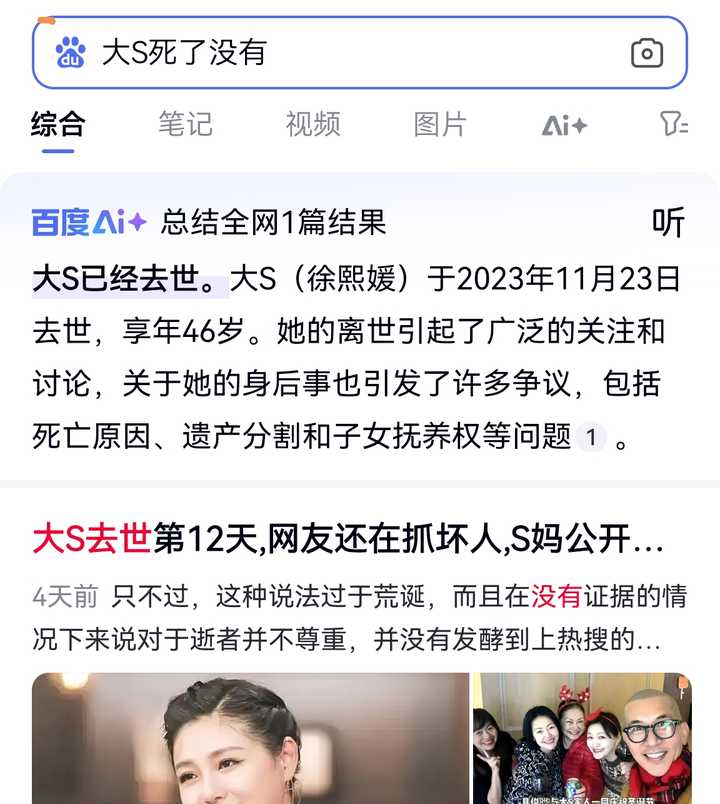Open the Ai+ tab
The height and width of the screenshot is (804, 720).
coord(565,125)
